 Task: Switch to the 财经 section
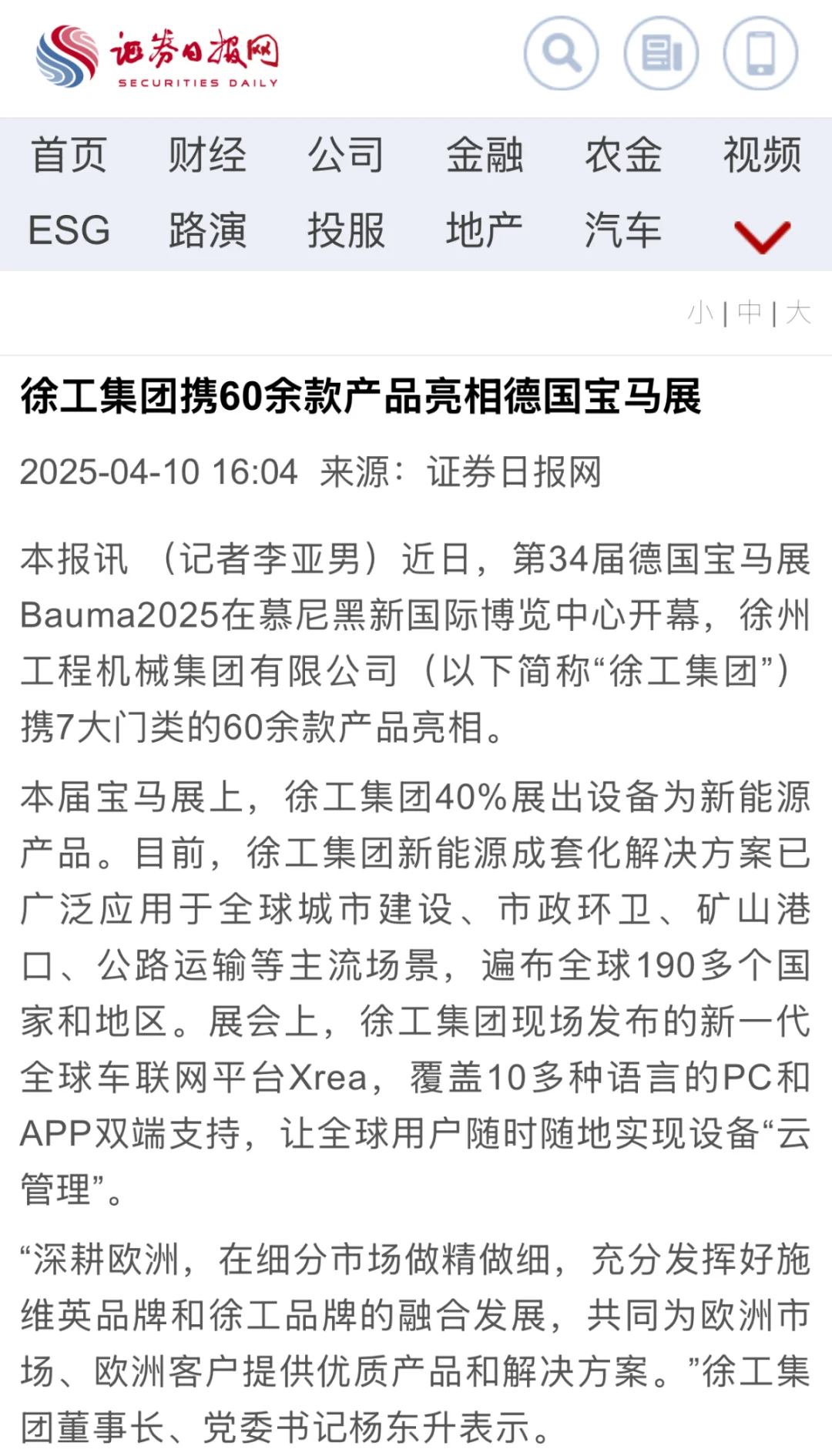click(207, 155)
